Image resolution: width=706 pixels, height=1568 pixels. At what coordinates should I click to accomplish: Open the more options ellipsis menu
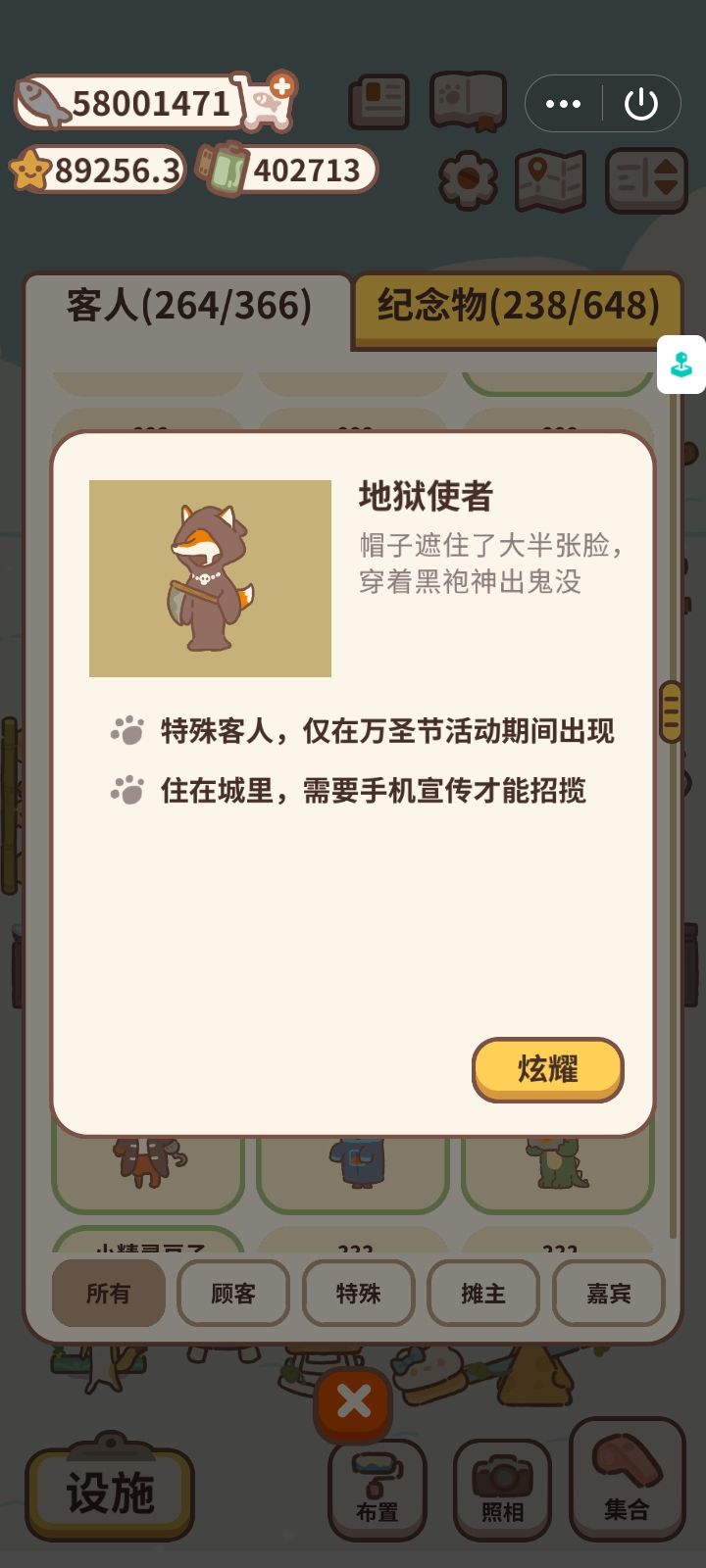pos(563,103)
